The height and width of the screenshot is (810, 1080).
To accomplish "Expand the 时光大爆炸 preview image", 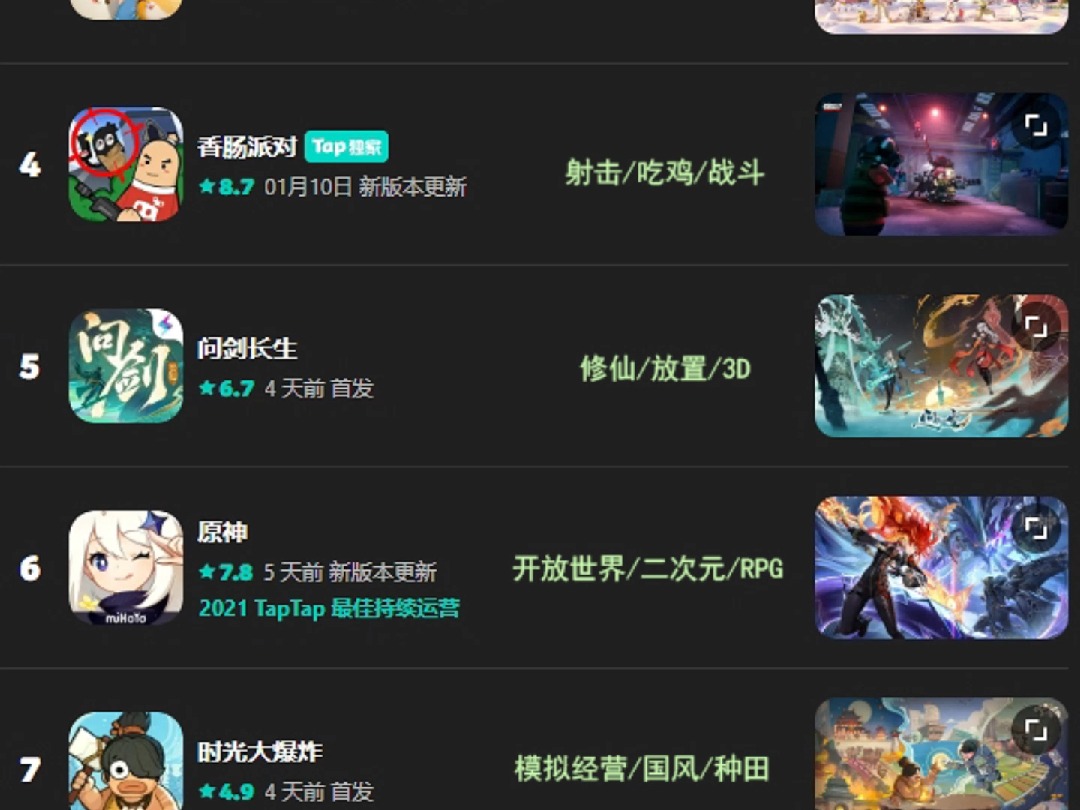I will pyautogui.click(x=1036, y=729).
